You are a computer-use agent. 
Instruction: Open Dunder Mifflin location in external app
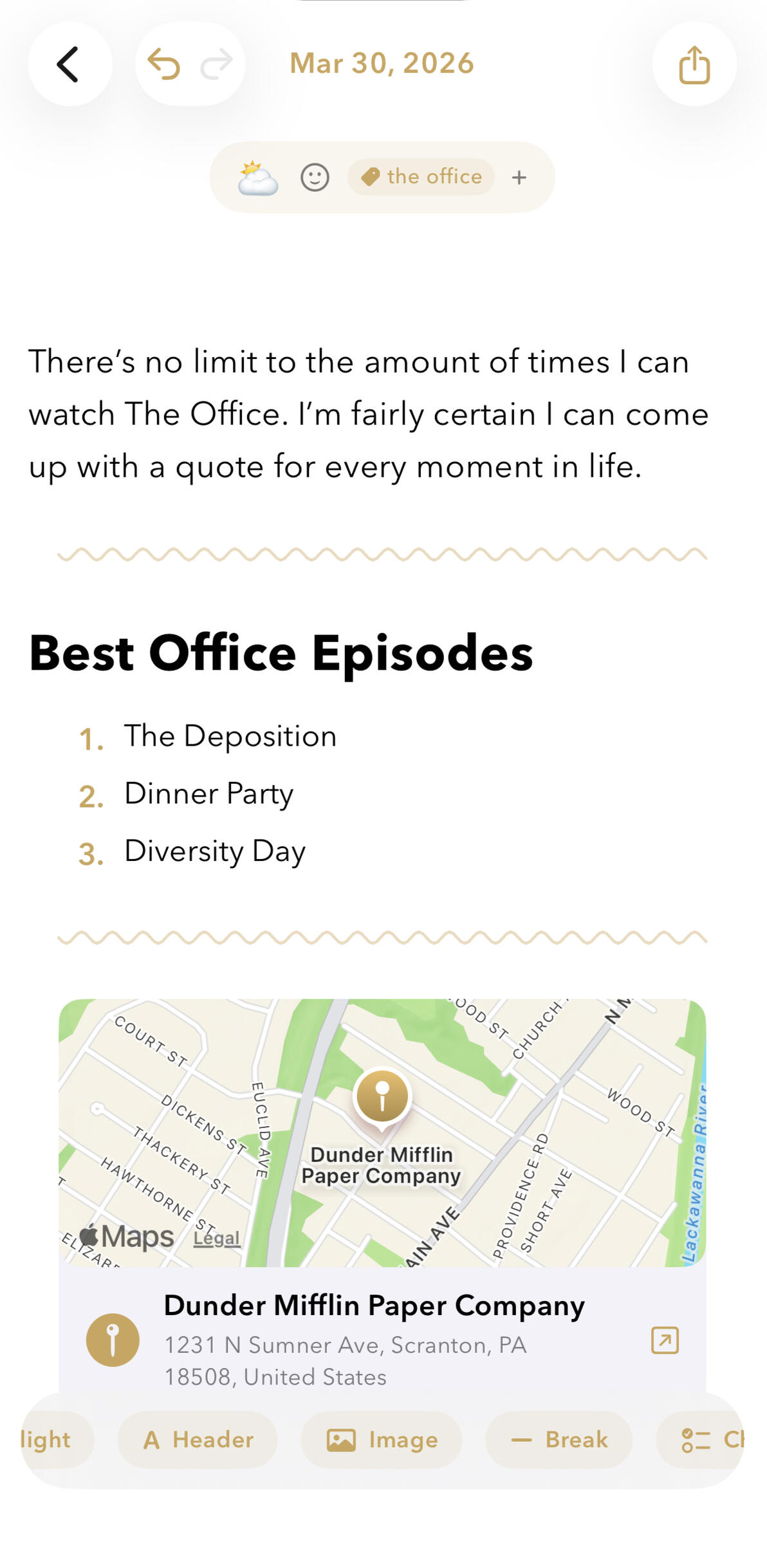pos(665,1340)
